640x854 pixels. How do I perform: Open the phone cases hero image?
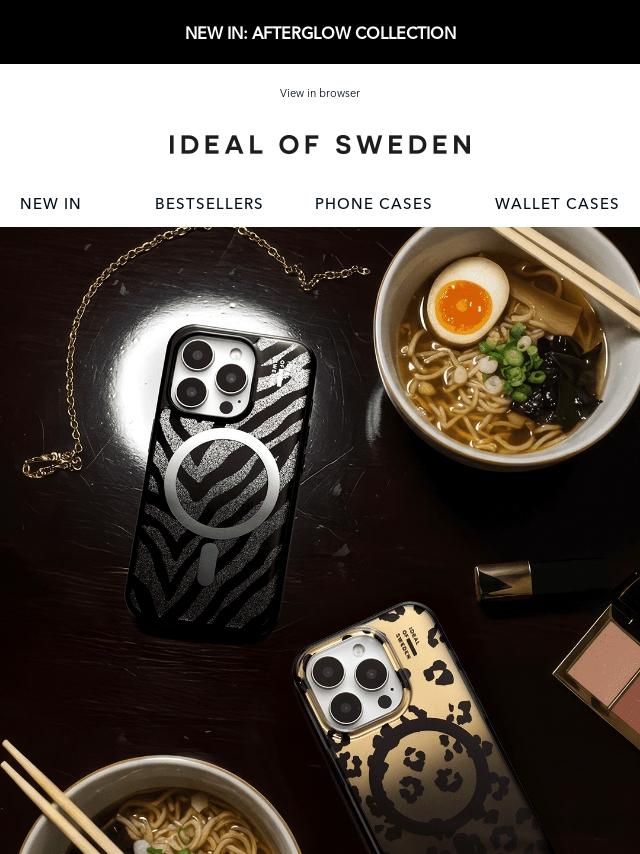[320, 540]
